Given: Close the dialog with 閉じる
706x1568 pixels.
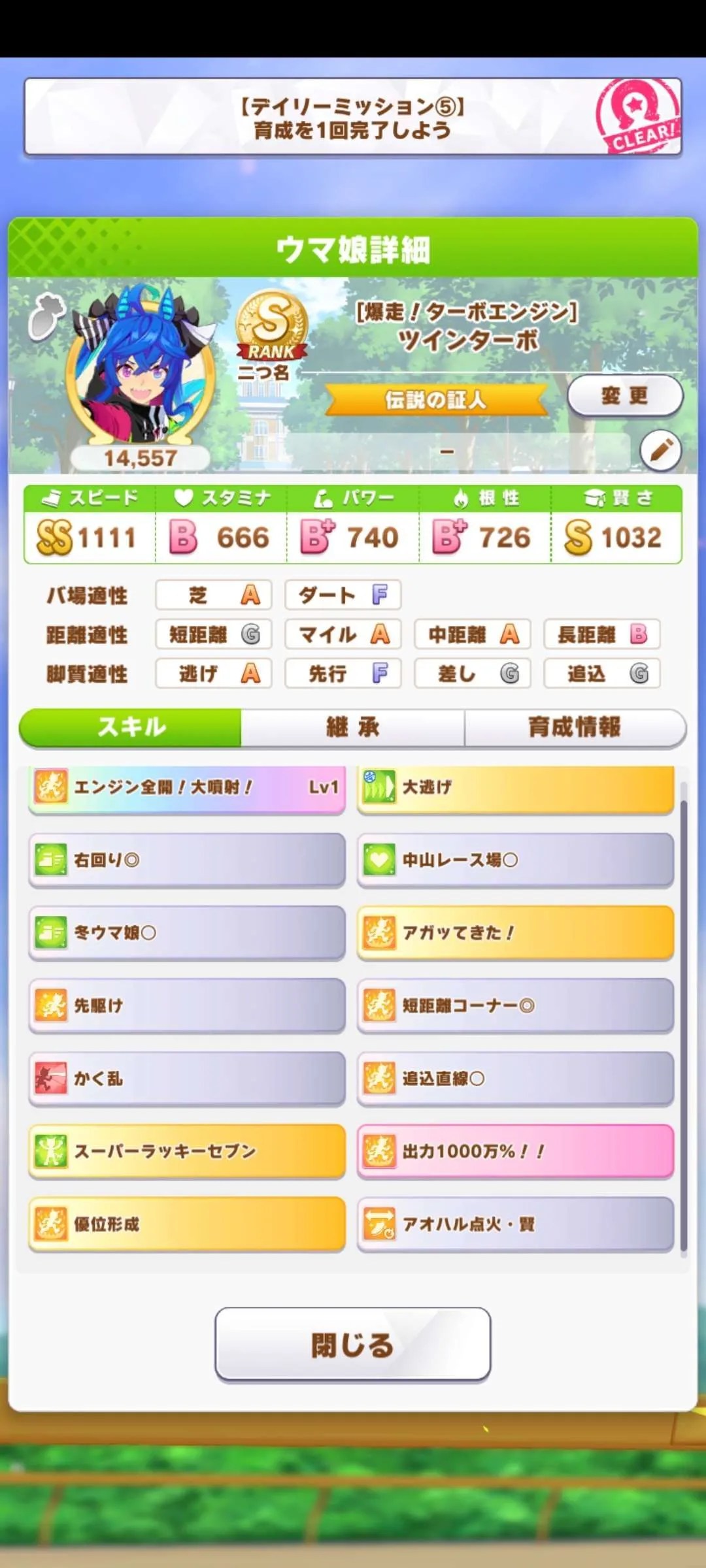Looking at the screenshot, I should tap(352, 1345).
